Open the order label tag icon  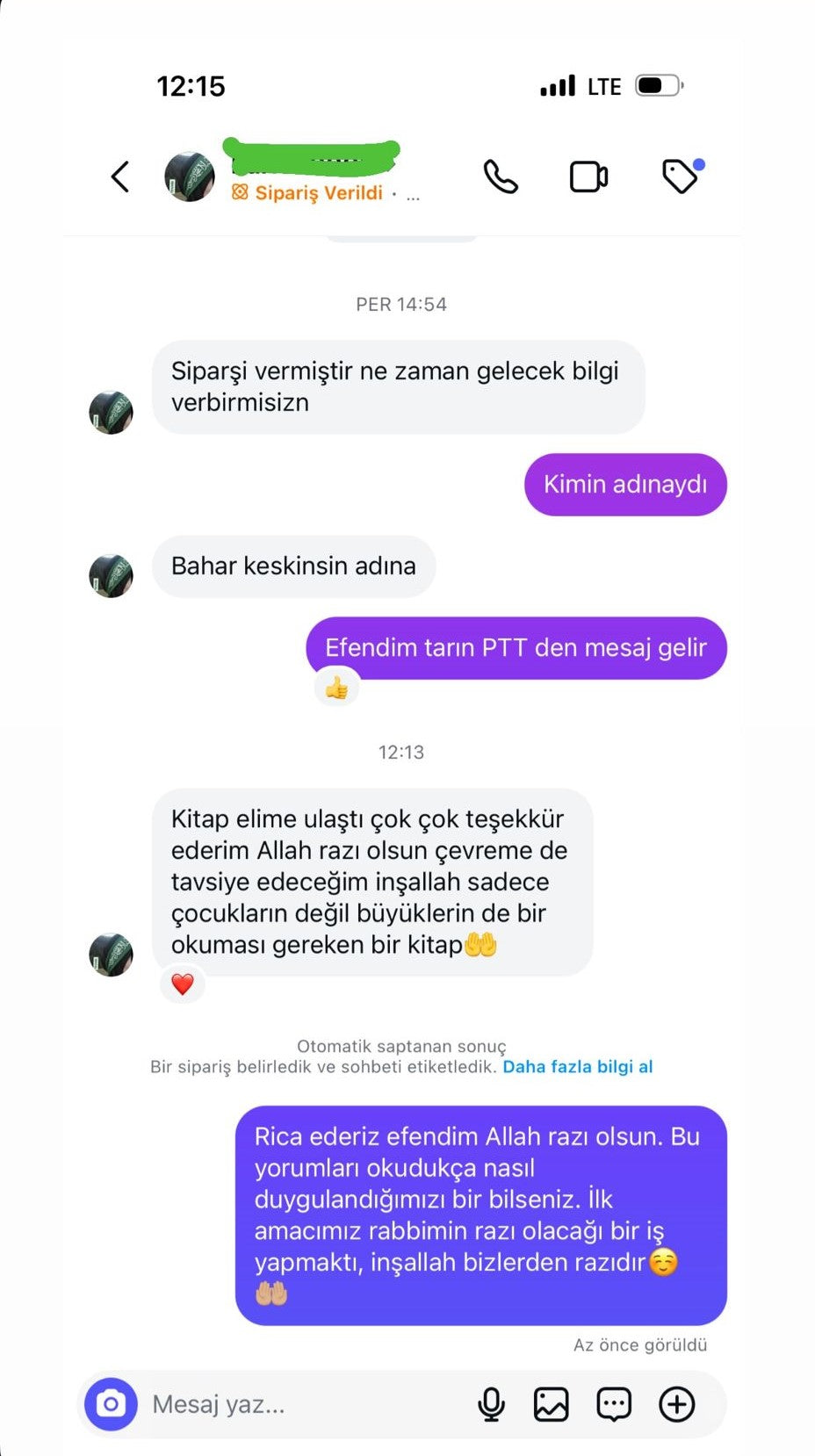681,176
